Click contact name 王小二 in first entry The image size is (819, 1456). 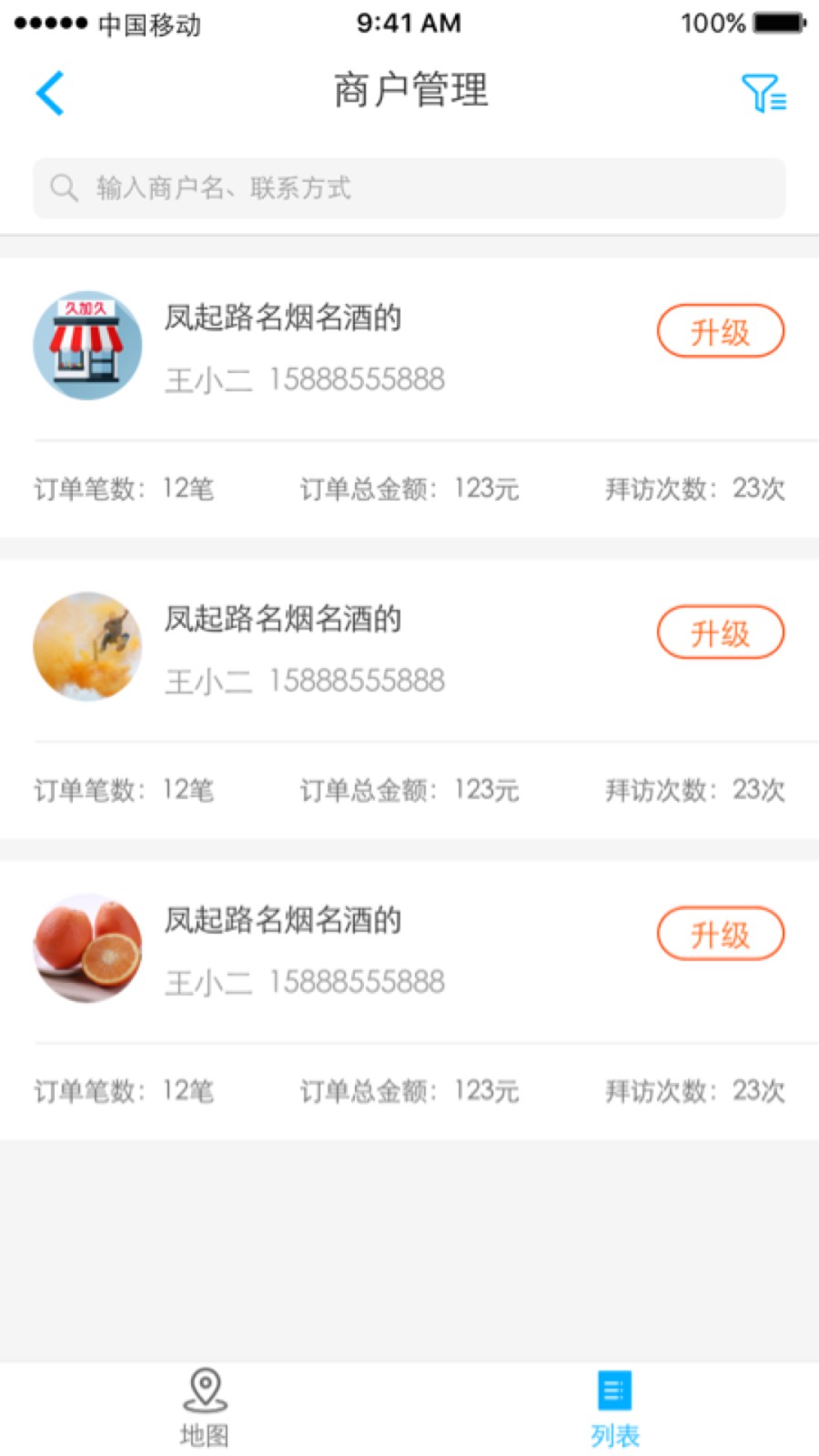207,379
